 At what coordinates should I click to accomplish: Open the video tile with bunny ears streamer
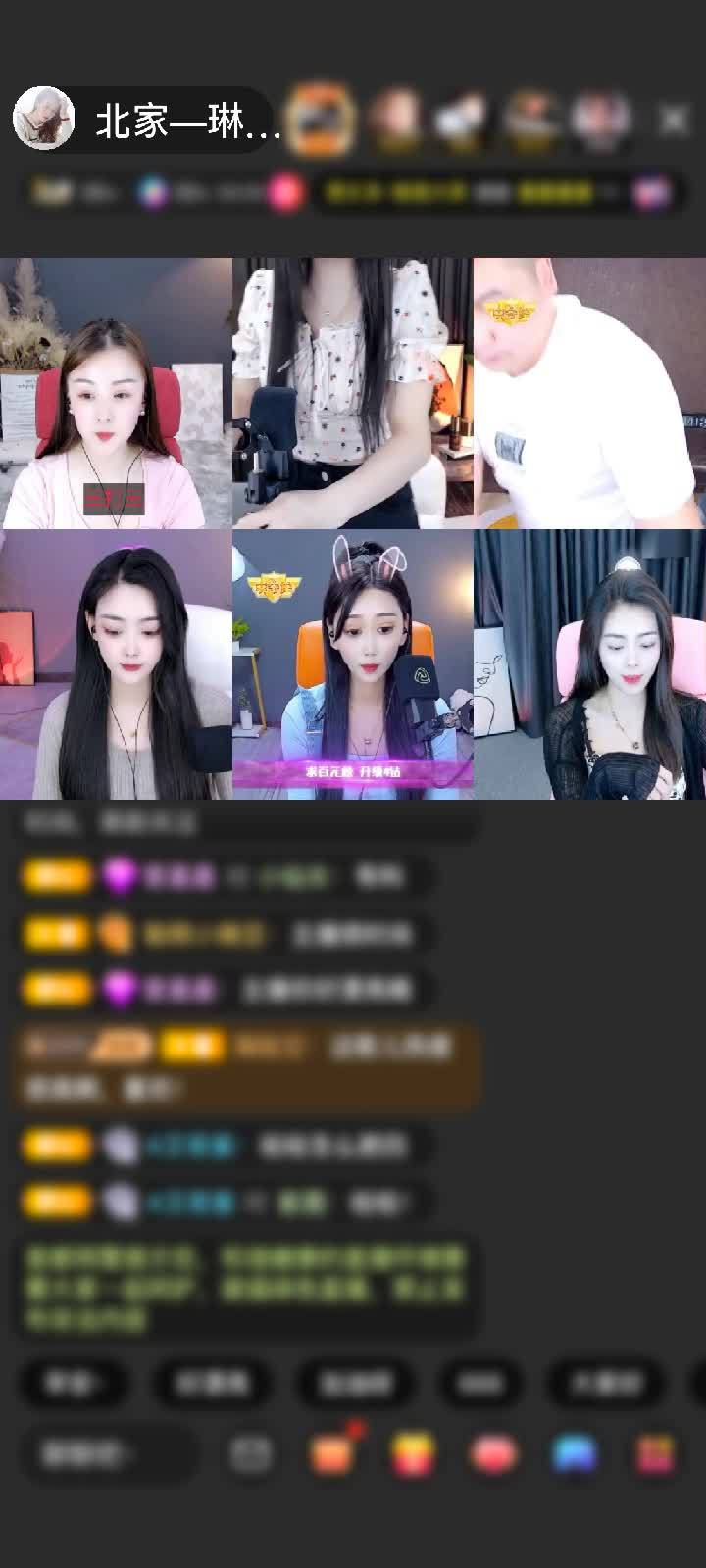click(x=352, y=665)
